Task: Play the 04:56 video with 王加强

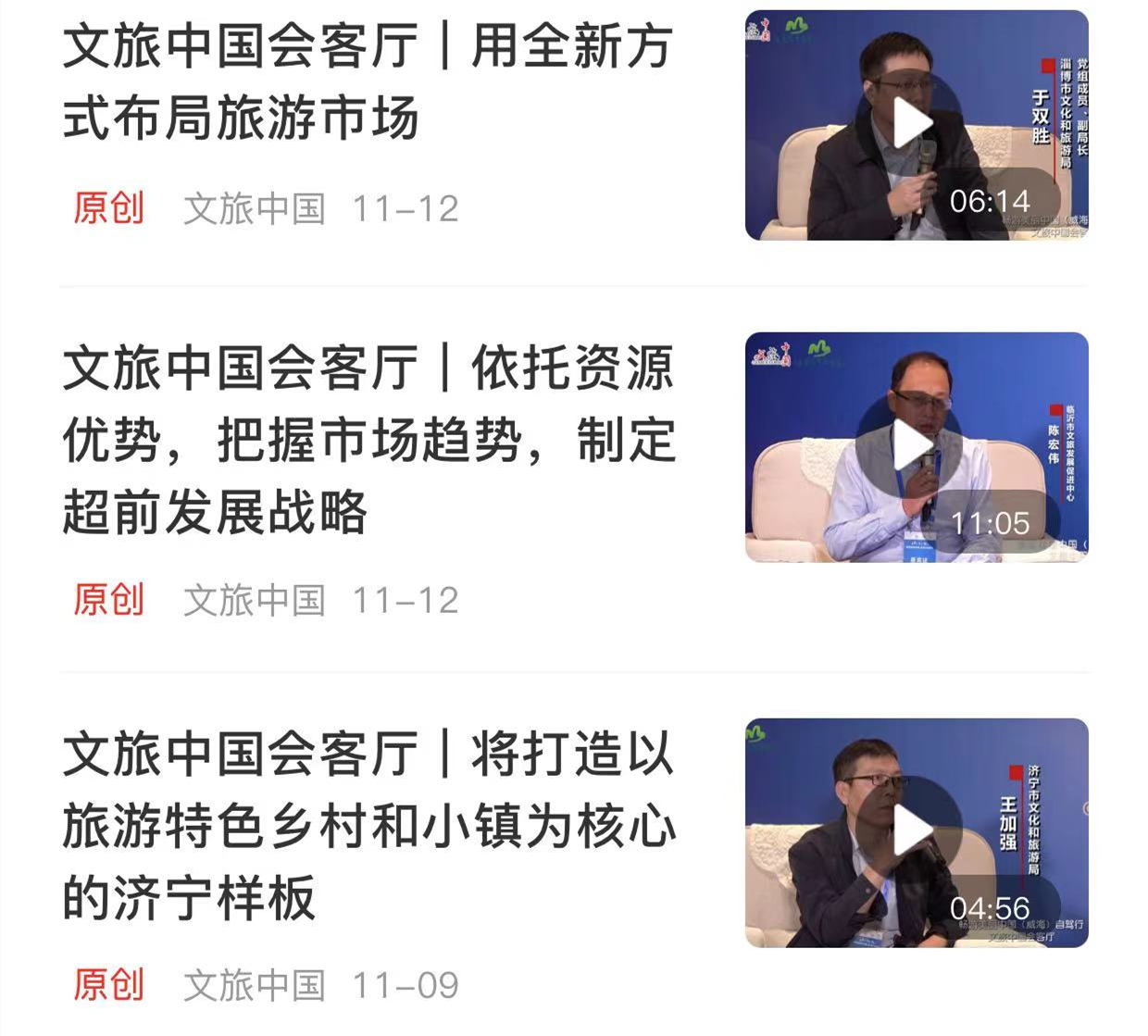Action: pos(912,831)
